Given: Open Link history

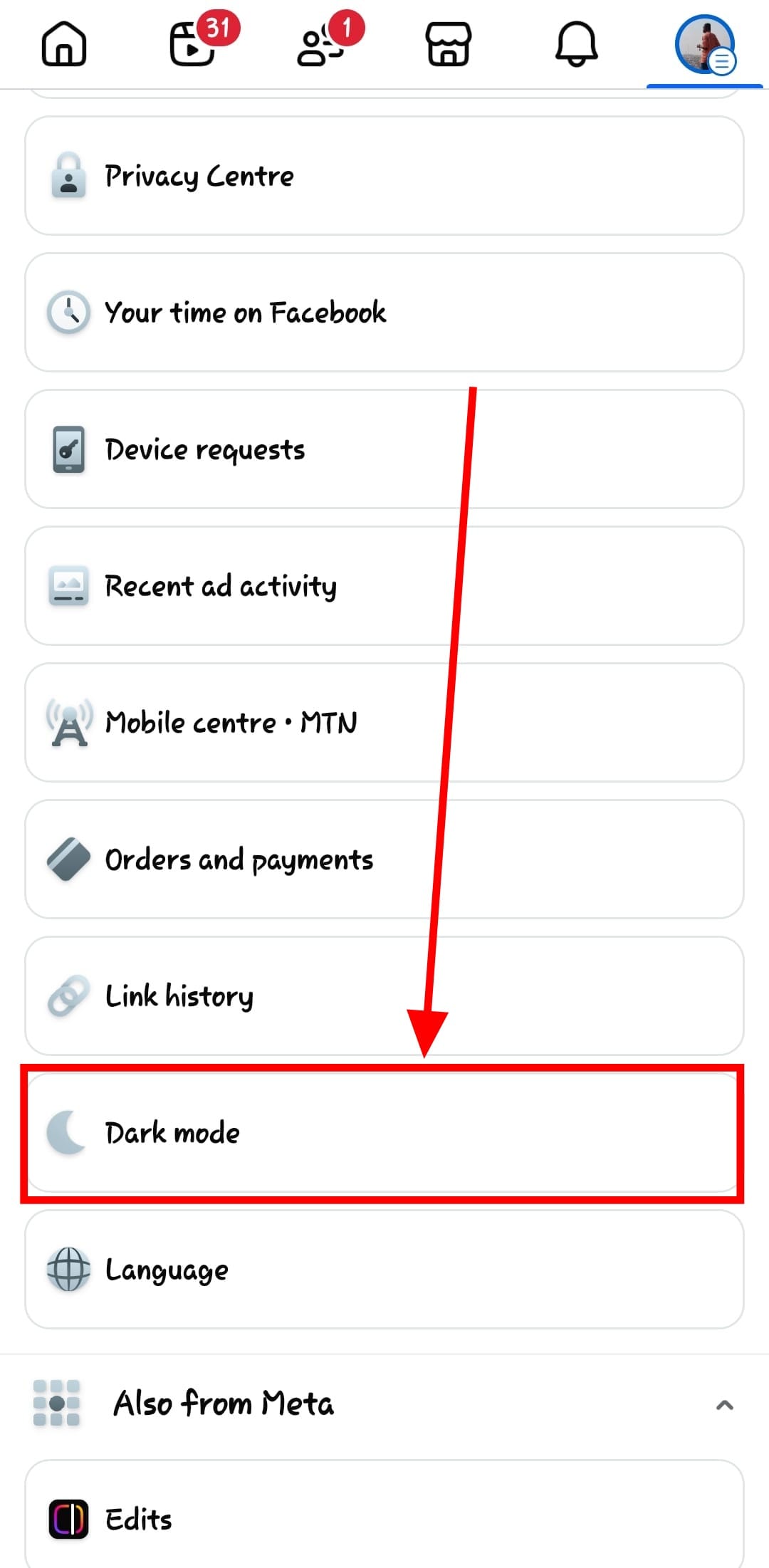Looking at the screenshot, I should (x=384, y=996).
